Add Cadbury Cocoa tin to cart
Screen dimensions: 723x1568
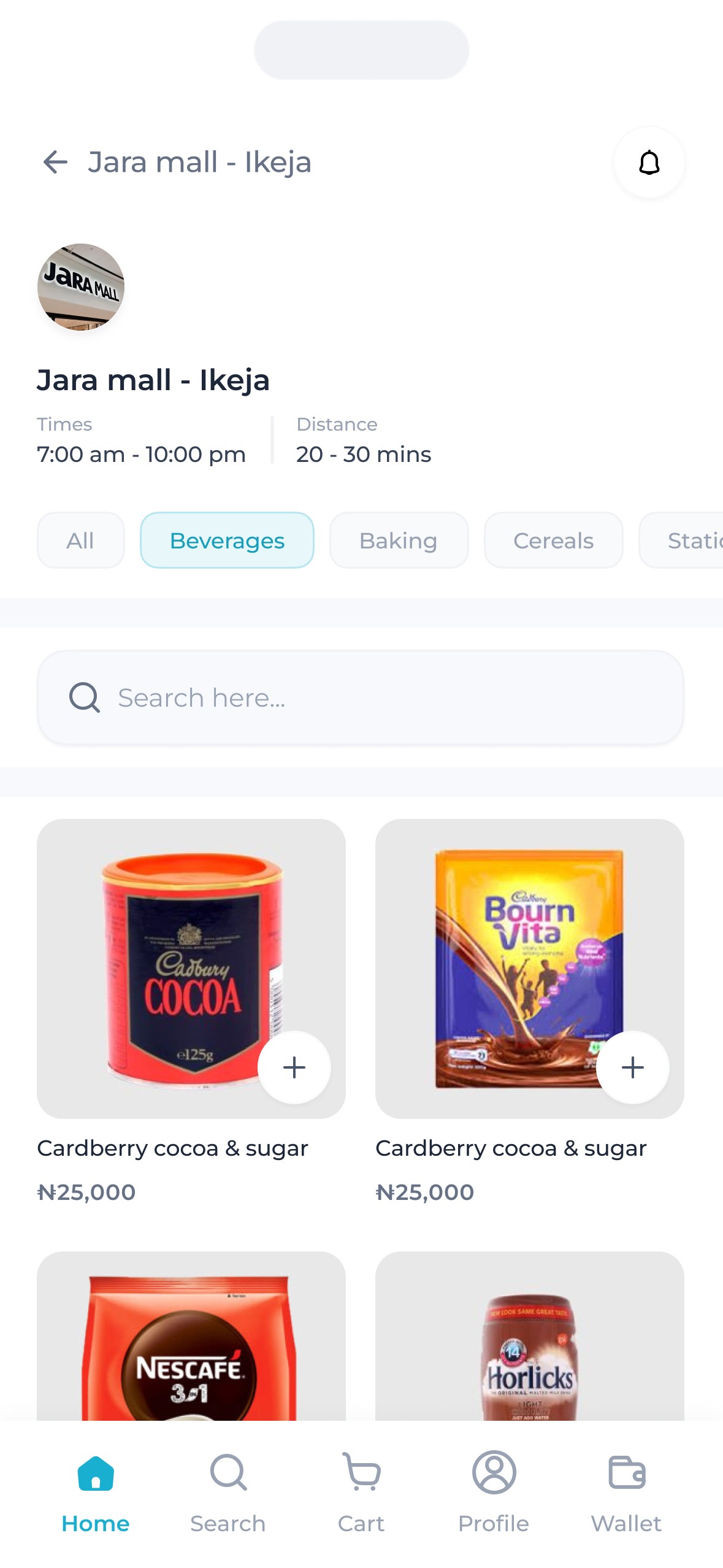click(x=294, y=1067)
